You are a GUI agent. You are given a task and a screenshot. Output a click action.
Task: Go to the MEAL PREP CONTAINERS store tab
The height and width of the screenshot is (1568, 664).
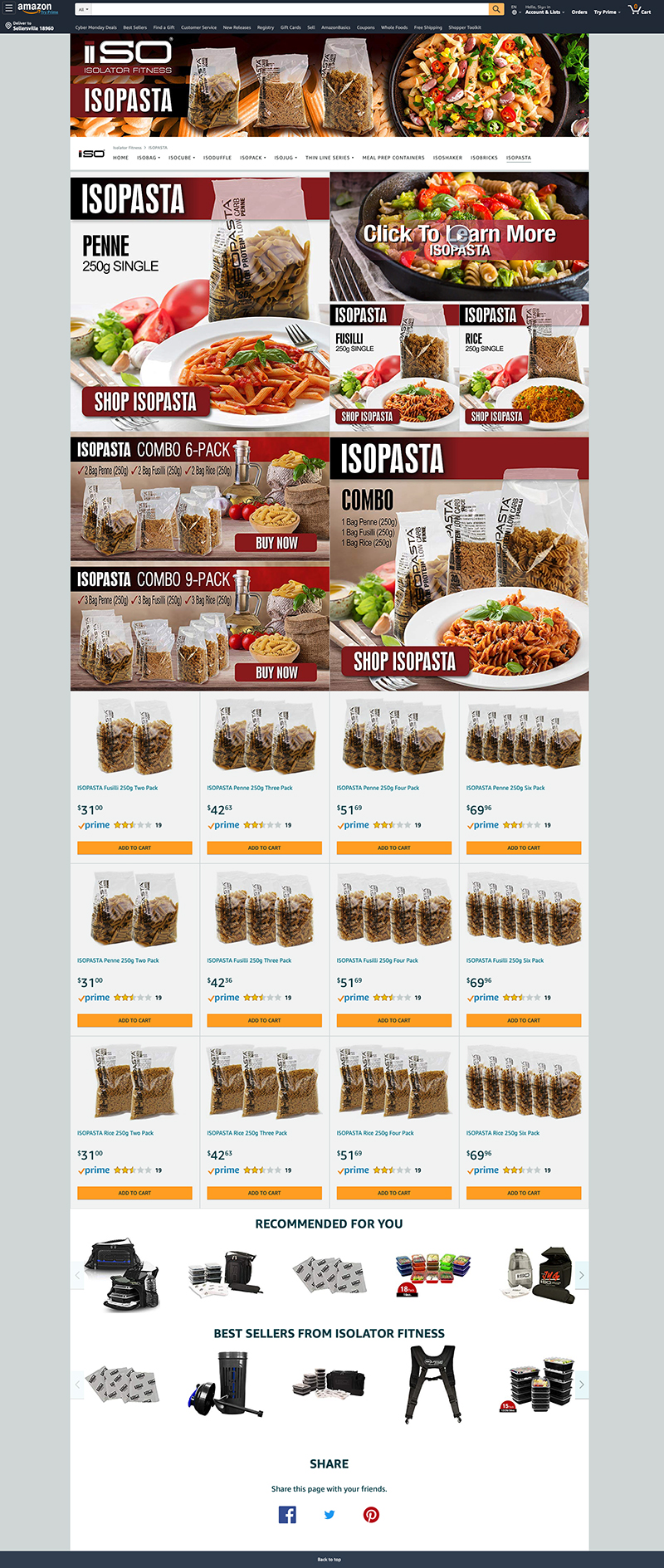click(393, 158)
